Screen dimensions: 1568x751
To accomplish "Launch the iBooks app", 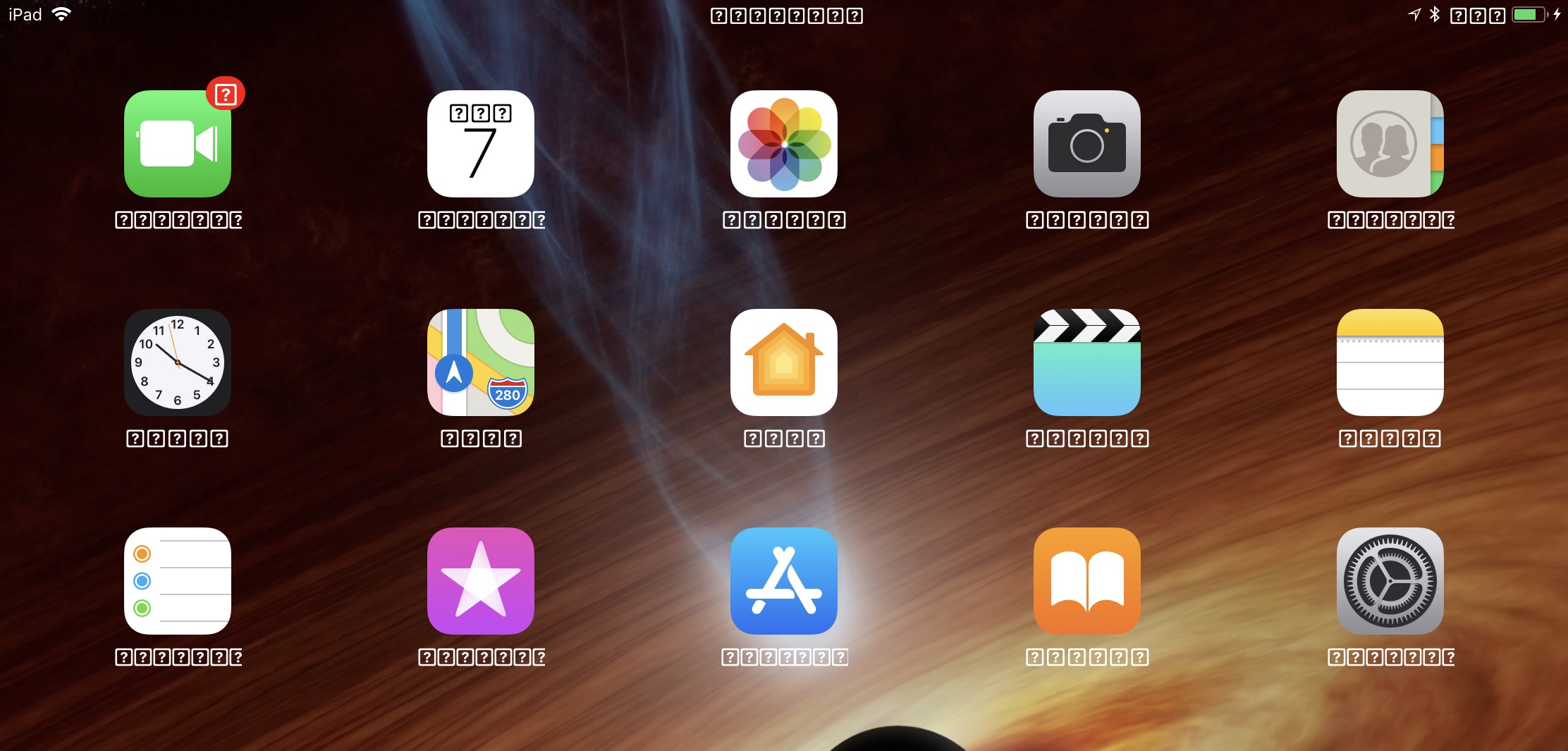I will (x=1087, y=581).
